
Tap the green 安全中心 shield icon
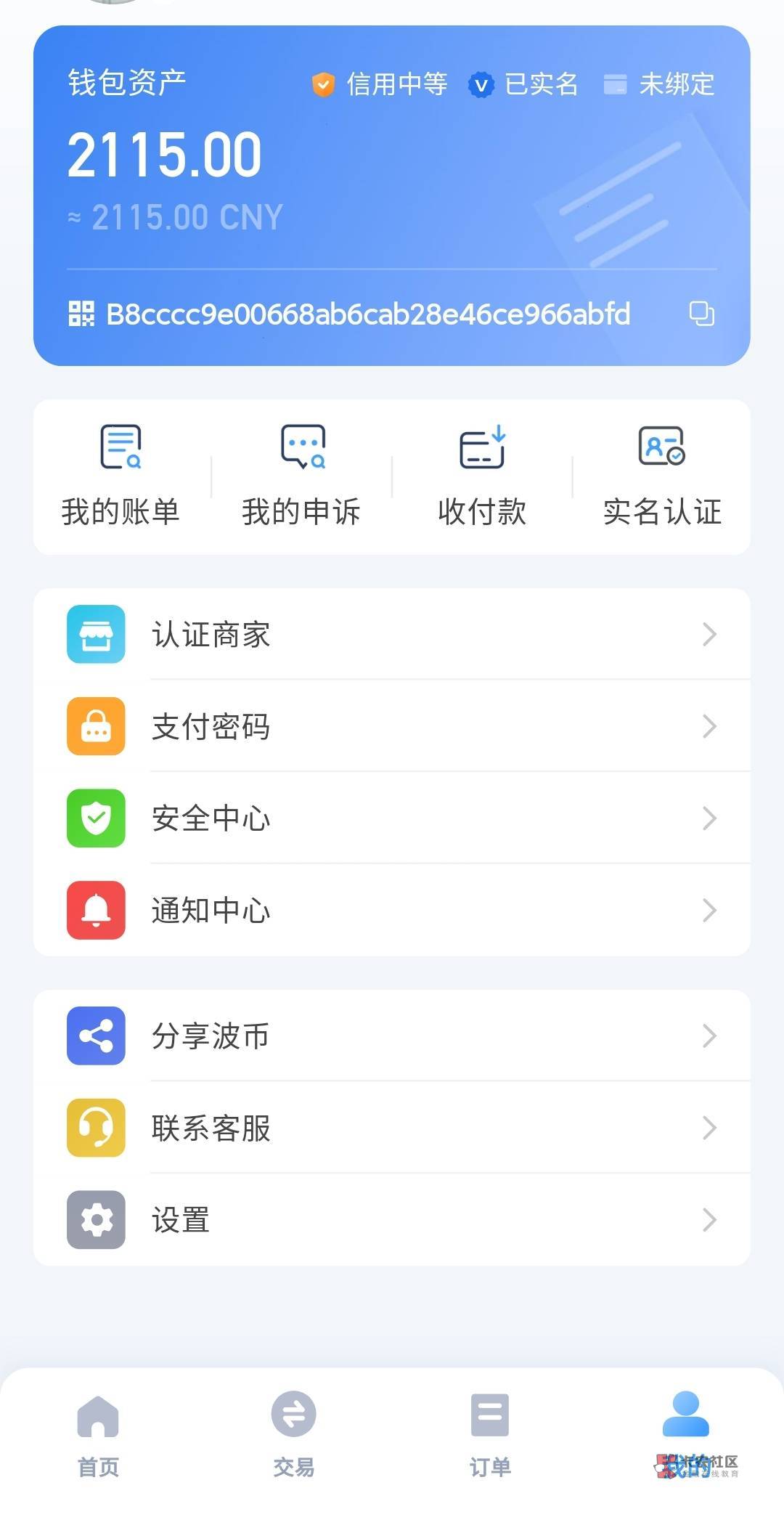tap(95, 818)
